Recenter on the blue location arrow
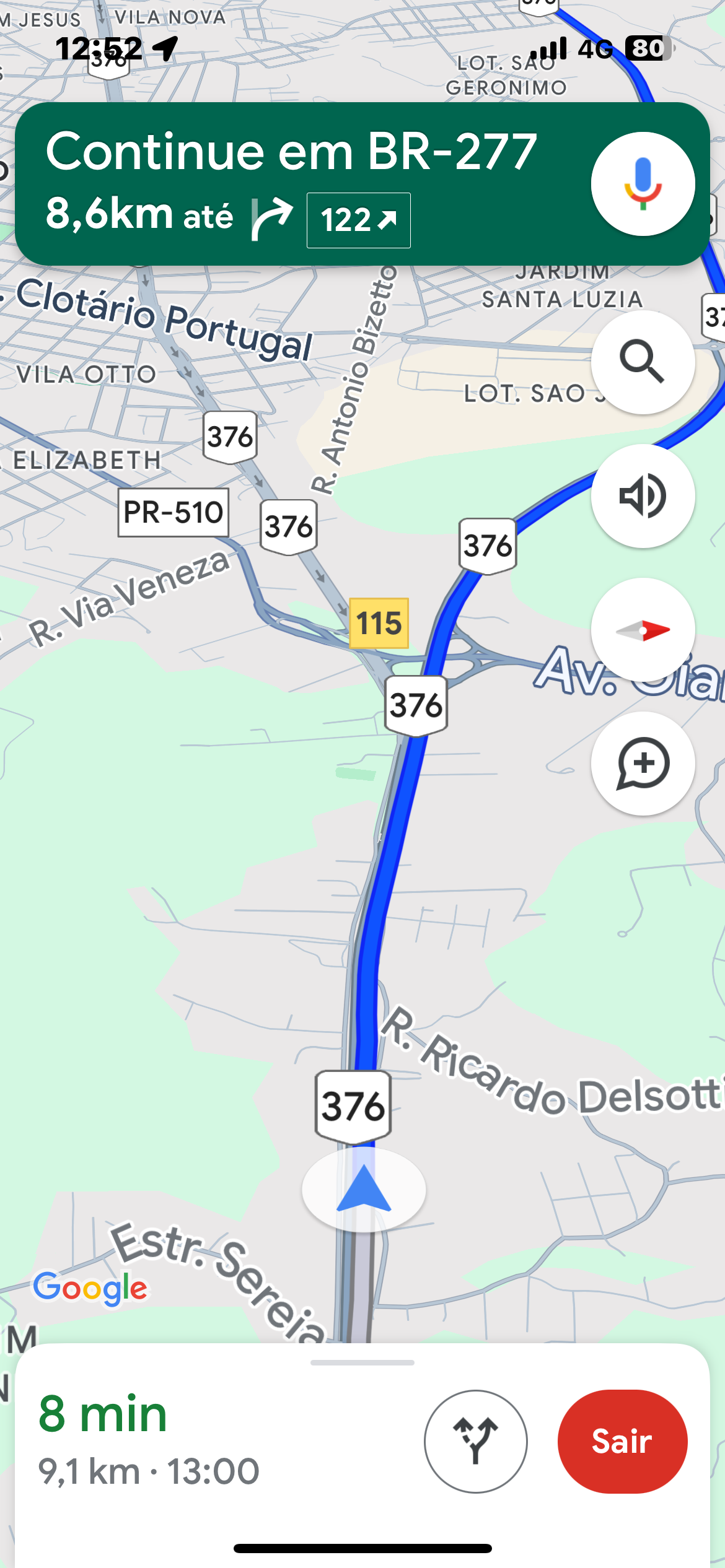Image resolution: width=725 pixels, height=1568 pixels. pos(364,1189)
